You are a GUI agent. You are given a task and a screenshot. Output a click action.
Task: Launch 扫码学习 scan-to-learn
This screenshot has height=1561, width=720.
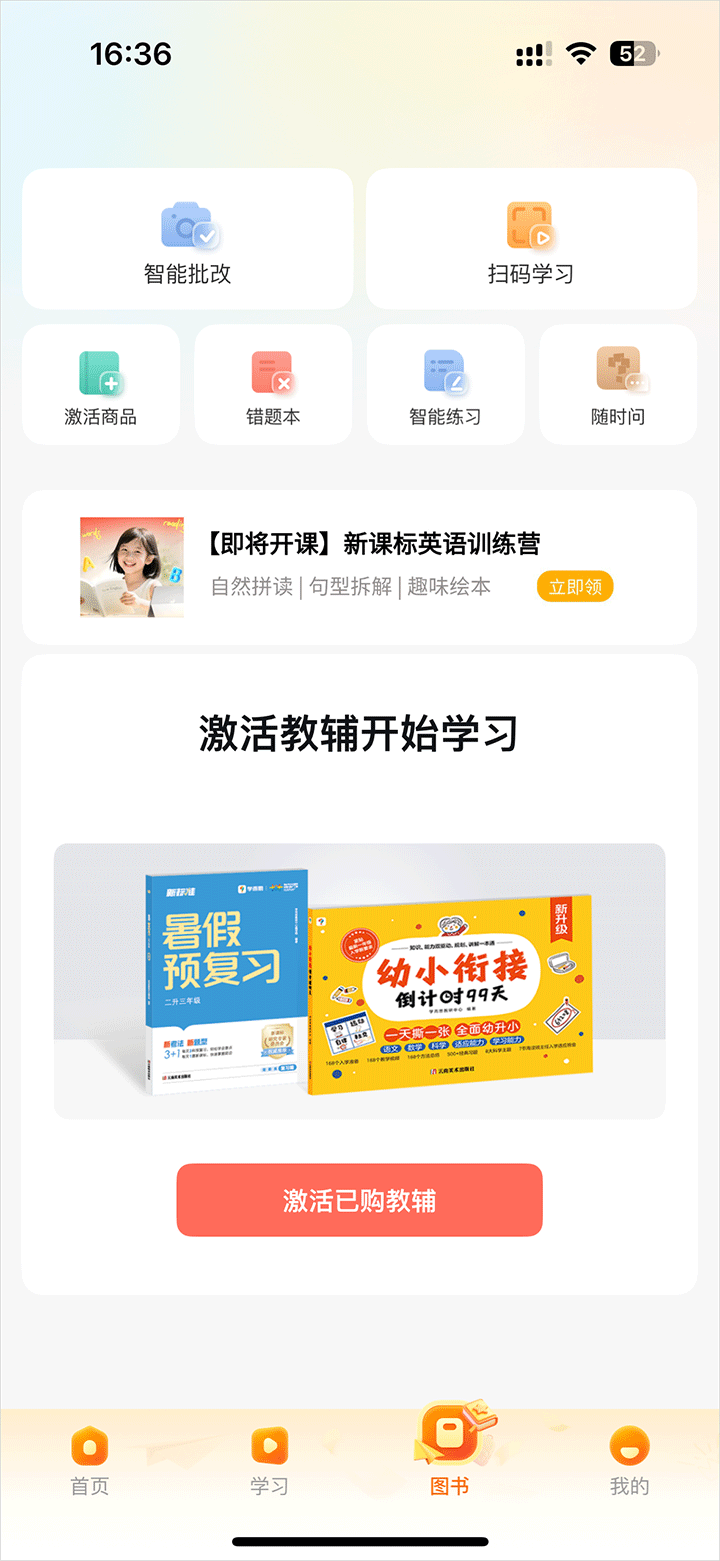531,240
